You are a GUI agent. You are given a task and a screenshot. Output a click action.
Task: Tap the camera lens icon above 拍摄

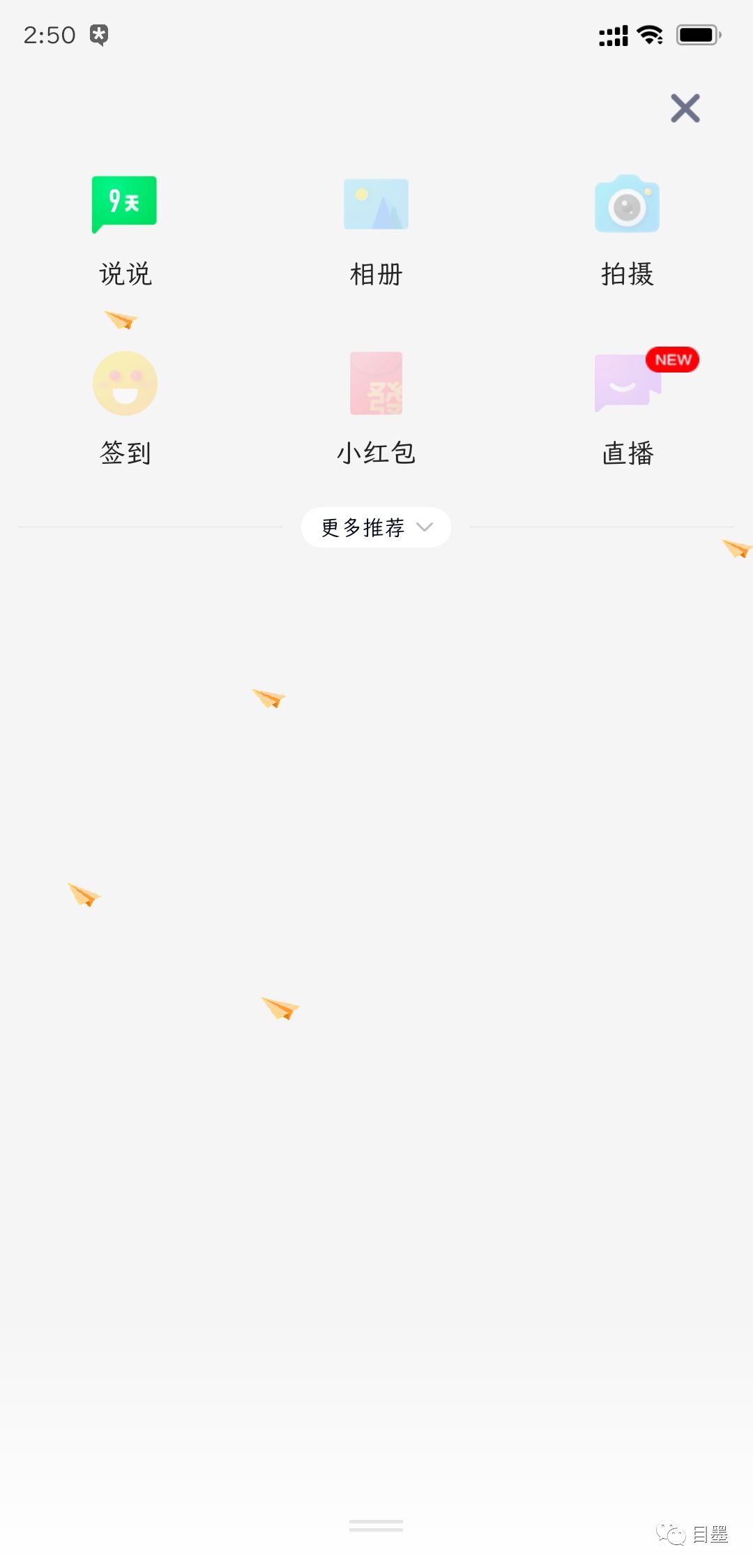tap(626, 206)
